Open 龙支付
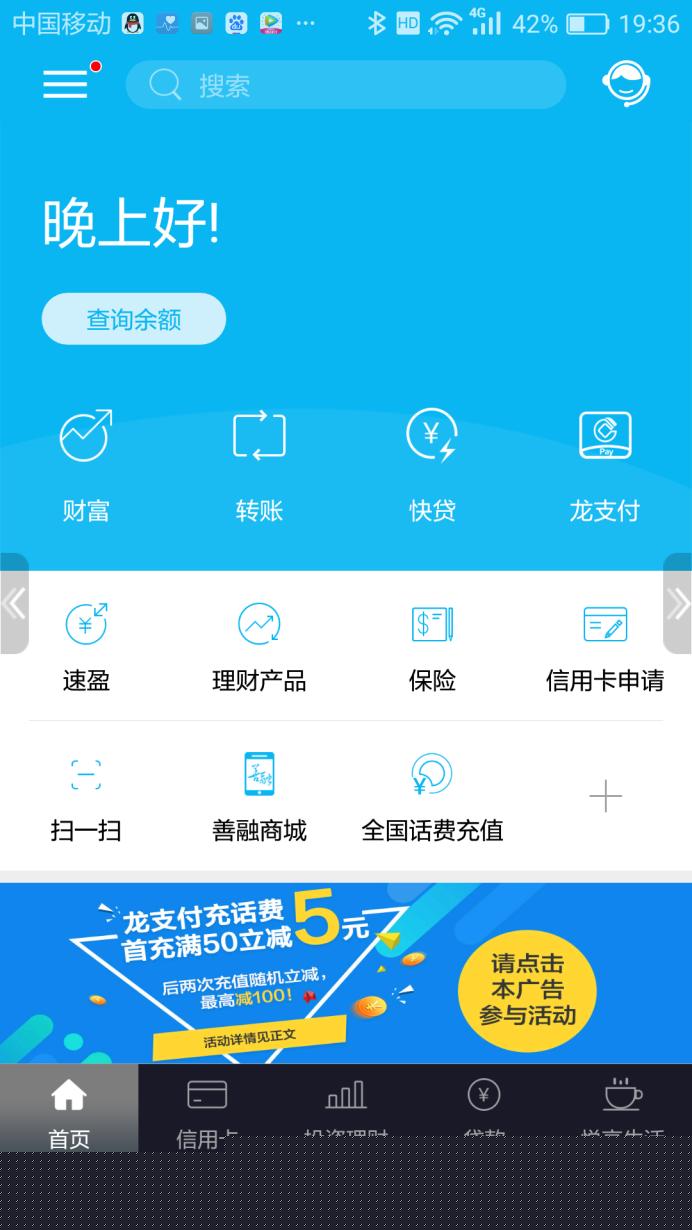The width and height of the screenshot is (692, 1230). (605, 466)
